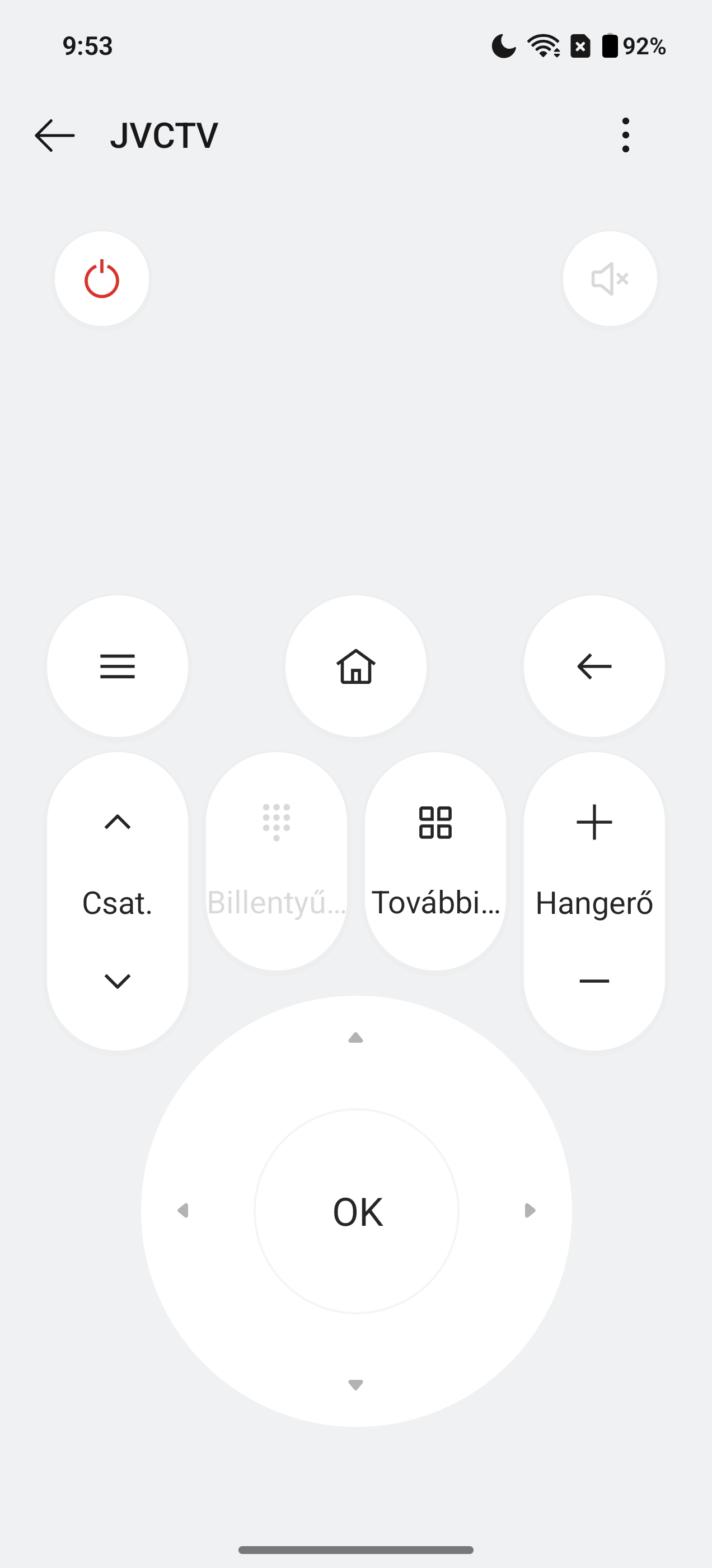
Task: Switch to the next channel up (Csat.)
Action: 118,822
